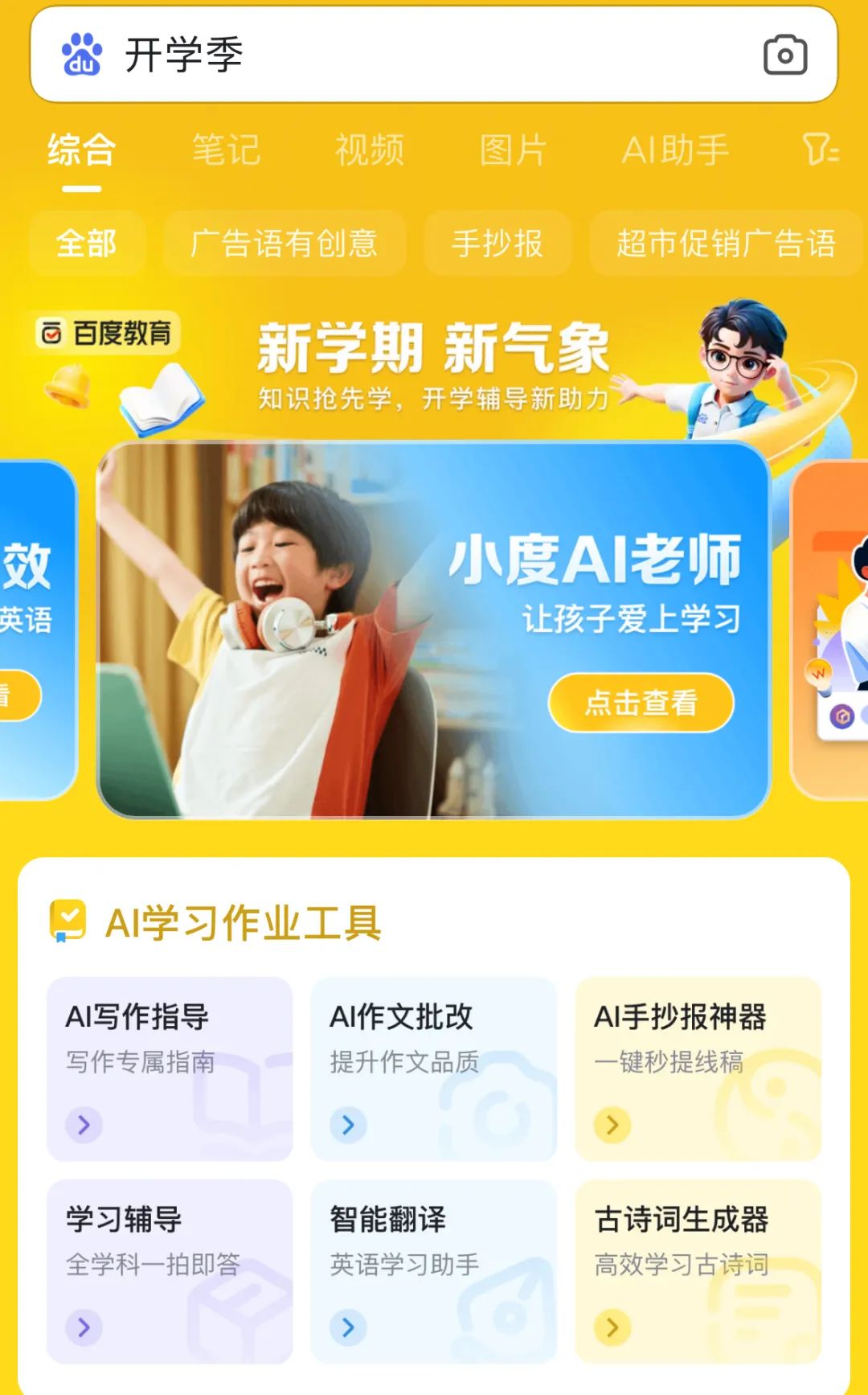Select the 手抄报 chip
868x1395 pixels.
coord(497,243)
